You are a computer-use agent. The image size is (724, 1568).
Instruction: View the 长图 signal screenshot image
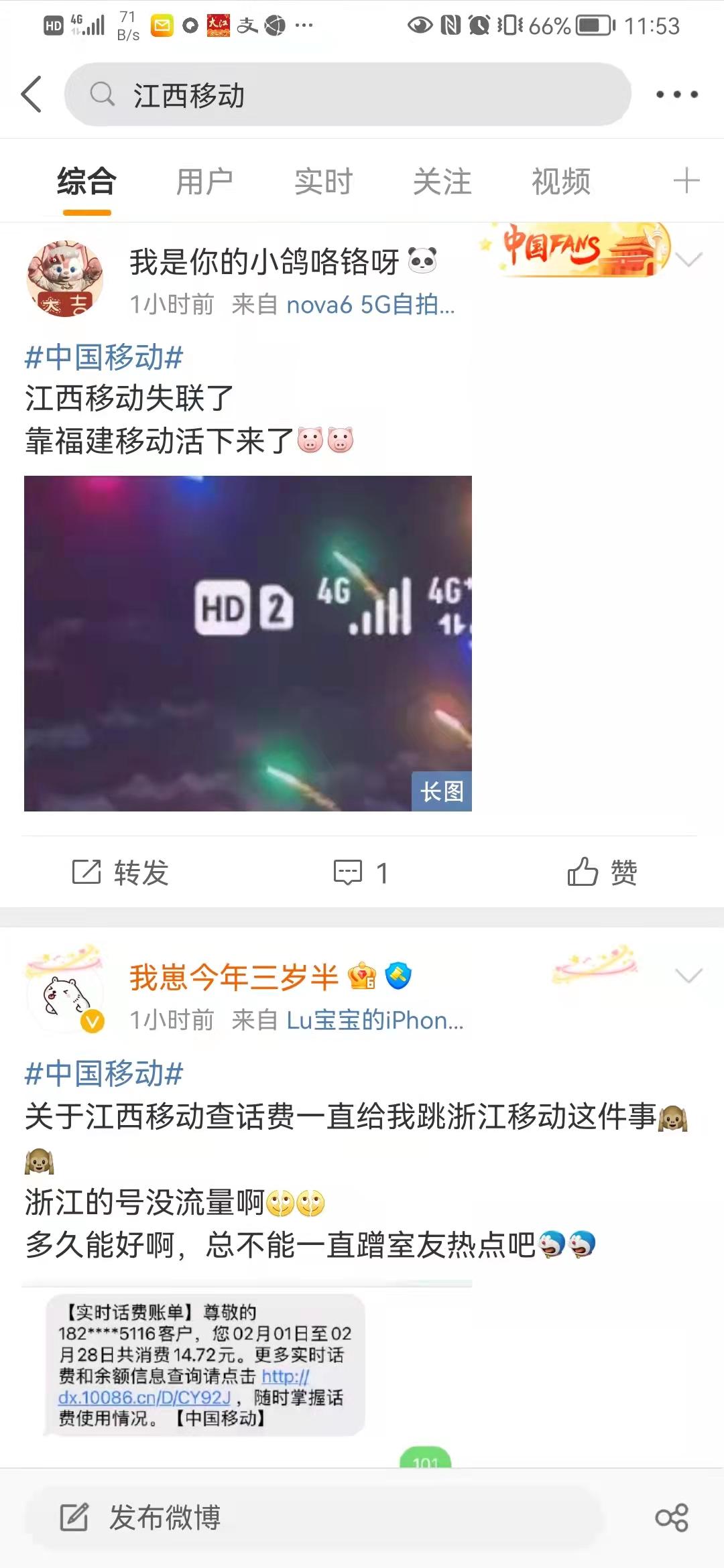tap(248, 643)
